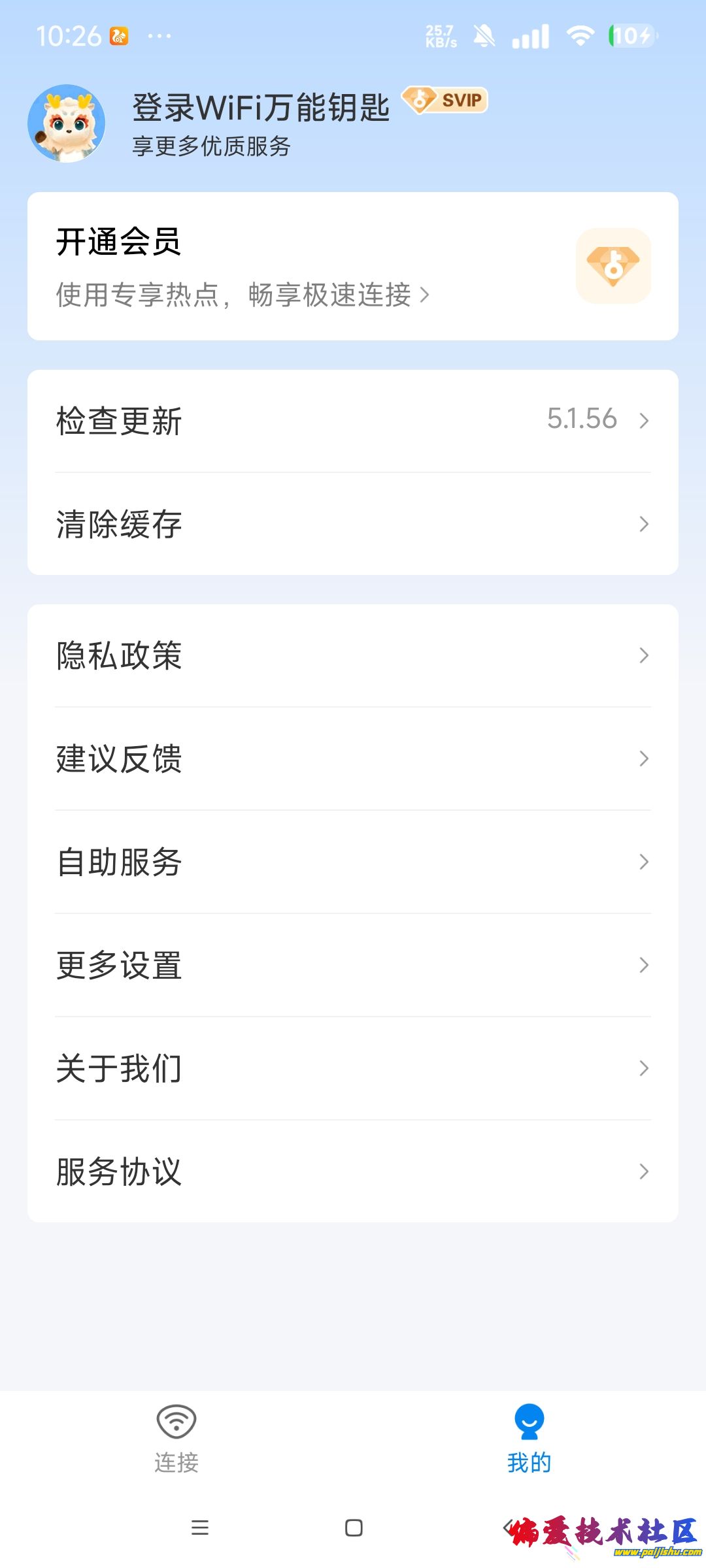The height and width of the screenshot is (1568, 706).
Task: Open the 开通会员 membership card
Action: (353, 266)
